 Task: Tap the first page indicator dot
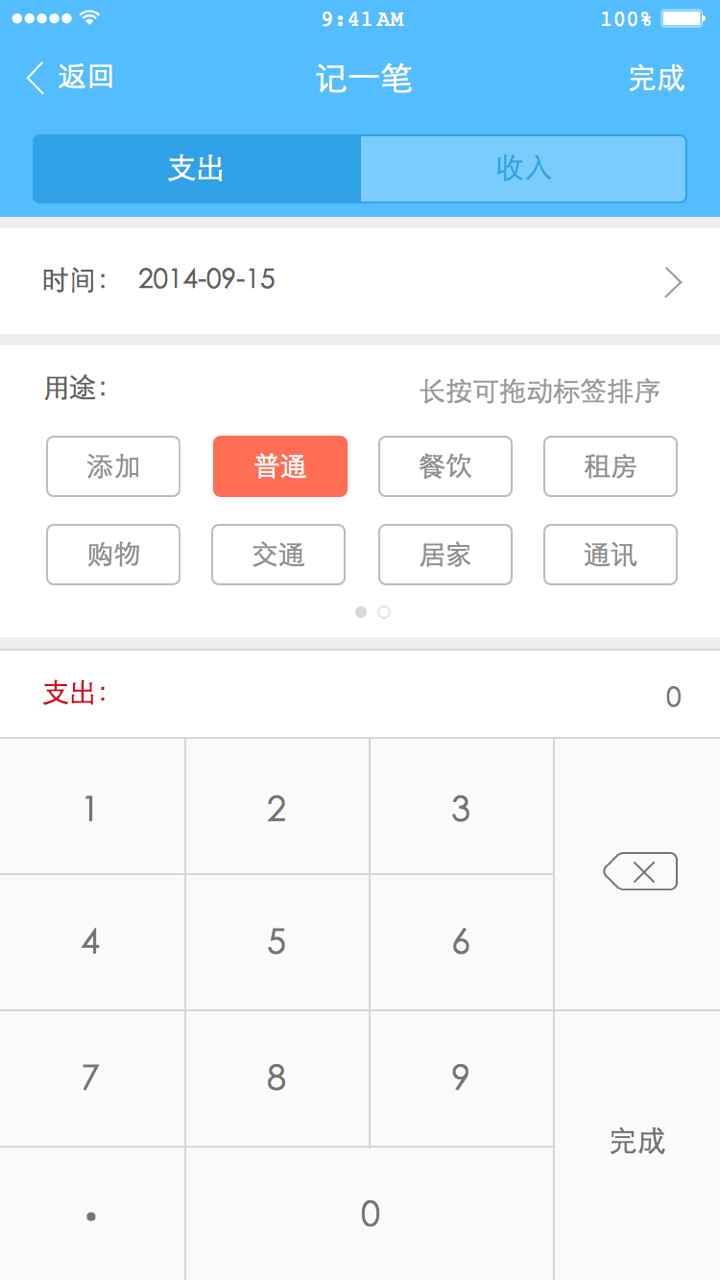pyautogui.click(x=361, y=611)
